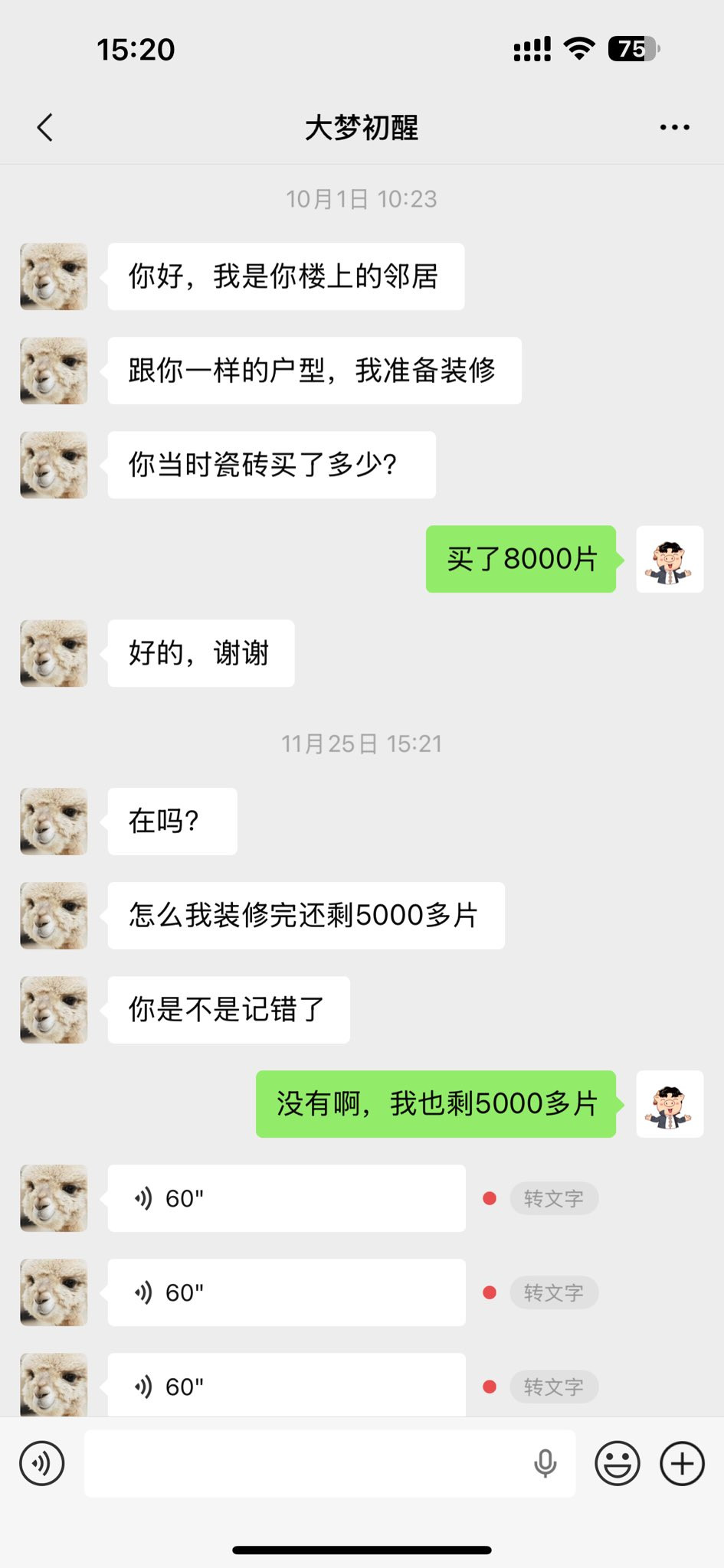
Task: Play the first 60" voice message
Action: 287,1198
